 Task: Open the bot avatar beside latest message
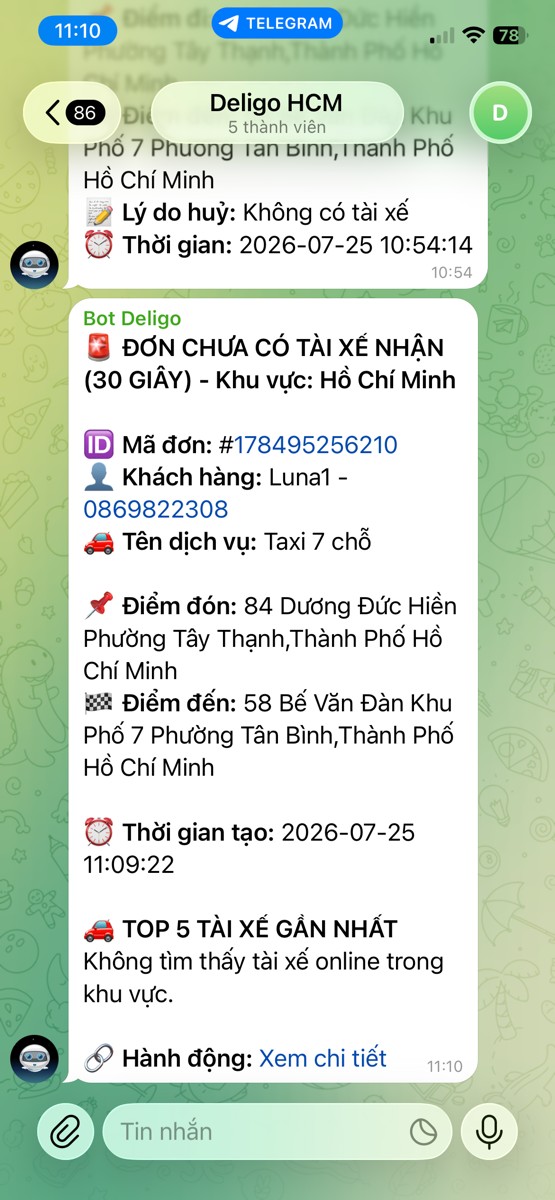34,1059
